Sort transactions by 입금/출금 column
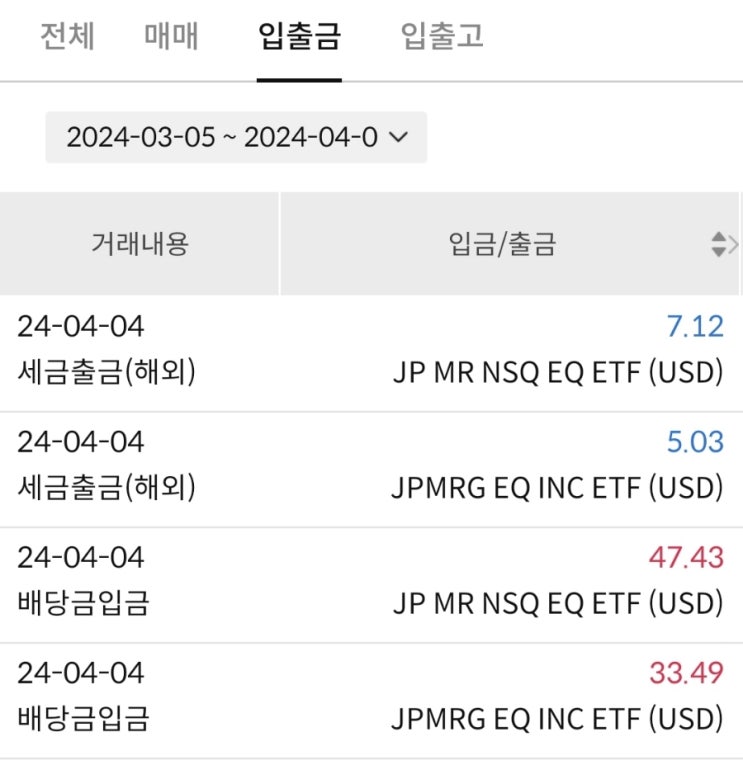 click(500, 242)
